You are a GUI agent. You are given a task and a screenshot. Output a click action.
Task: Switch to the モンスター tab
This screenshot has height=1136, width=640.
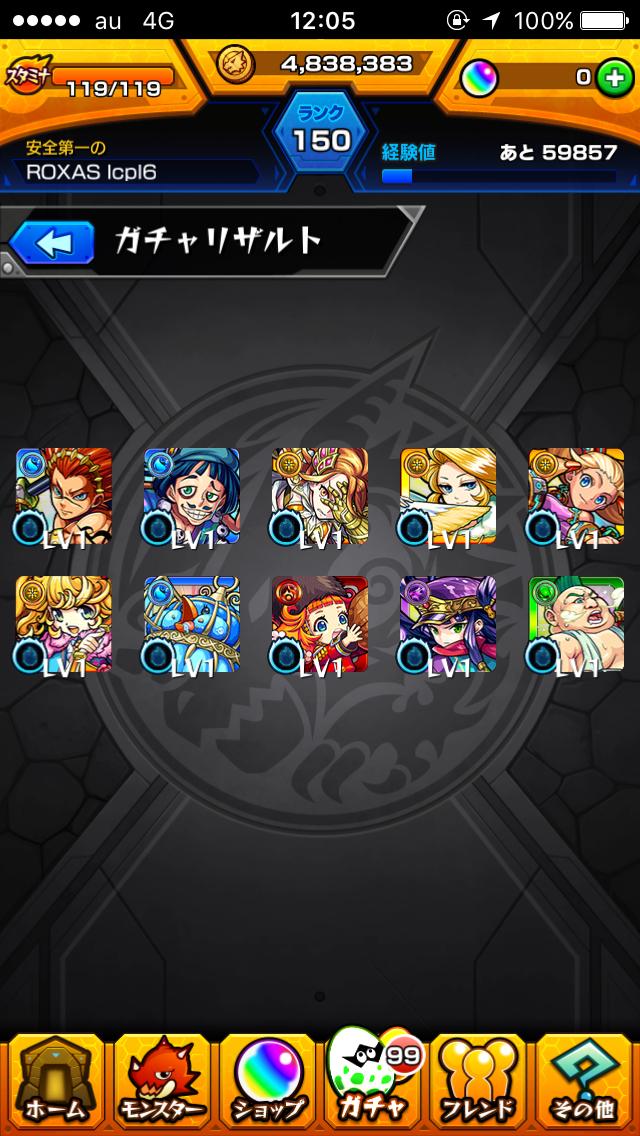pyautogui.click(x=161, y=1083)
